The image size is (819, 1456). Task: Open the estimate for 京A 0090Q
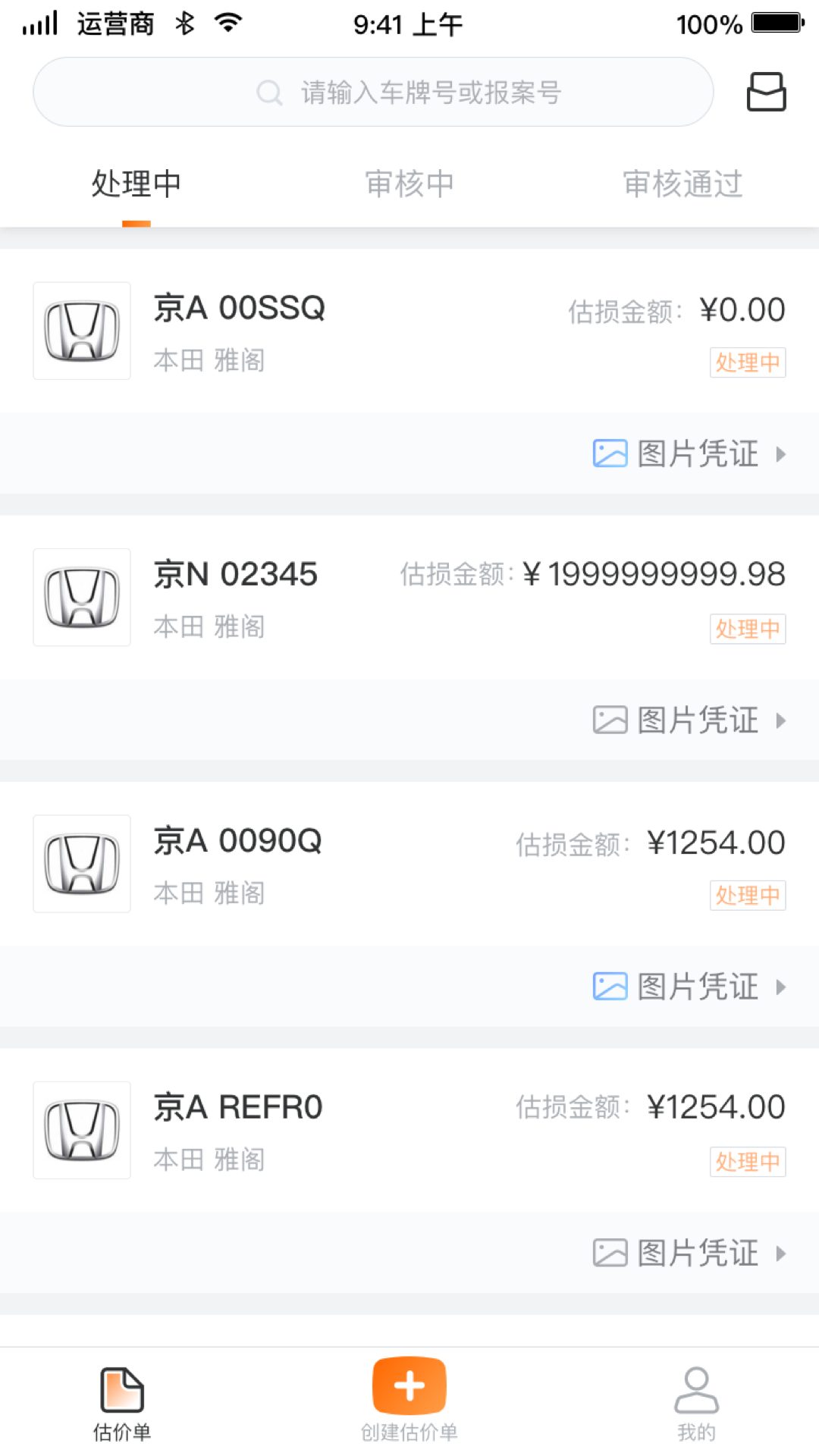(x=409, y=864)
